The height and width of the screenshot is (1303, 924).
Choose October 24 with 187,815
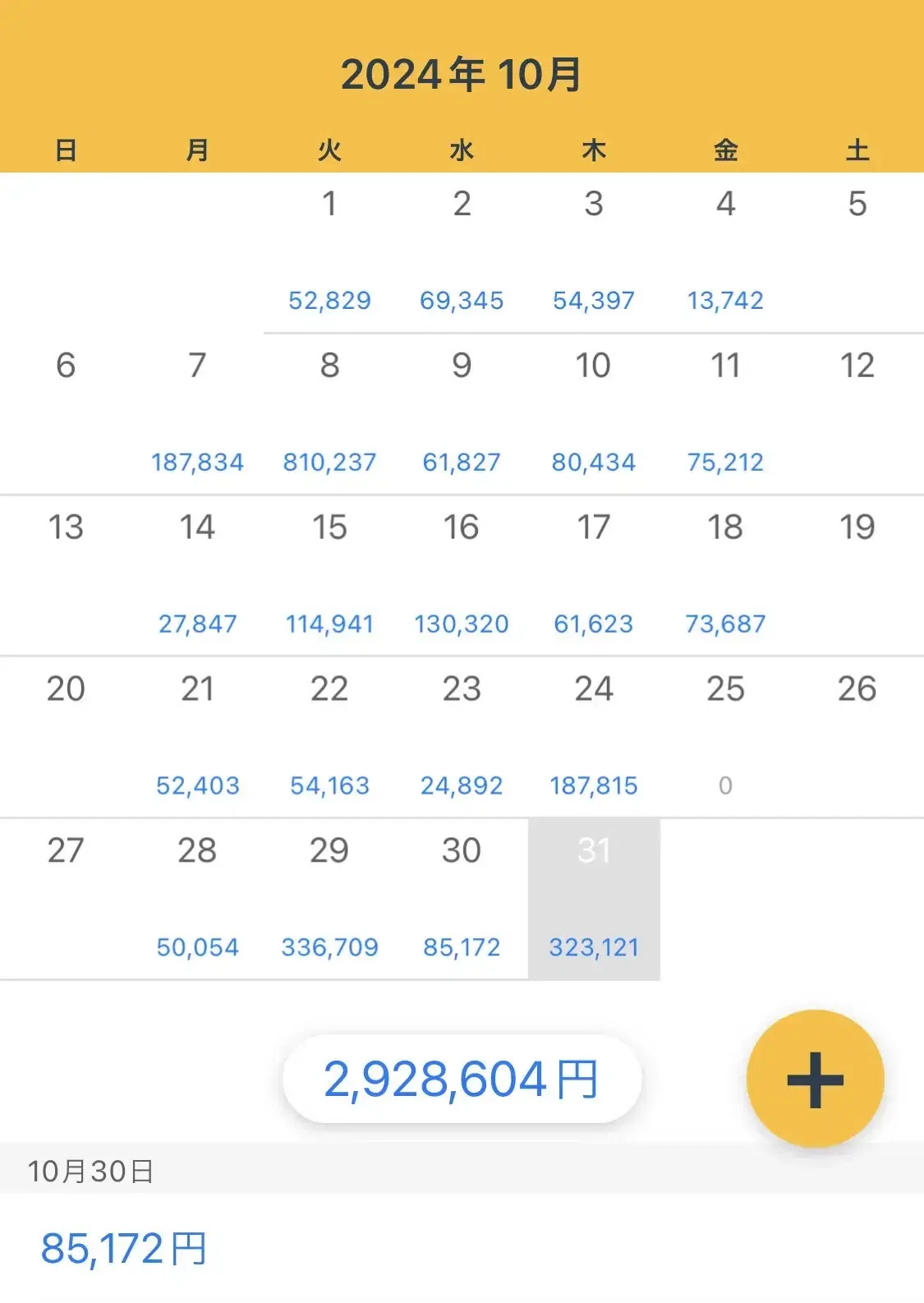click(x=594, y=738)
